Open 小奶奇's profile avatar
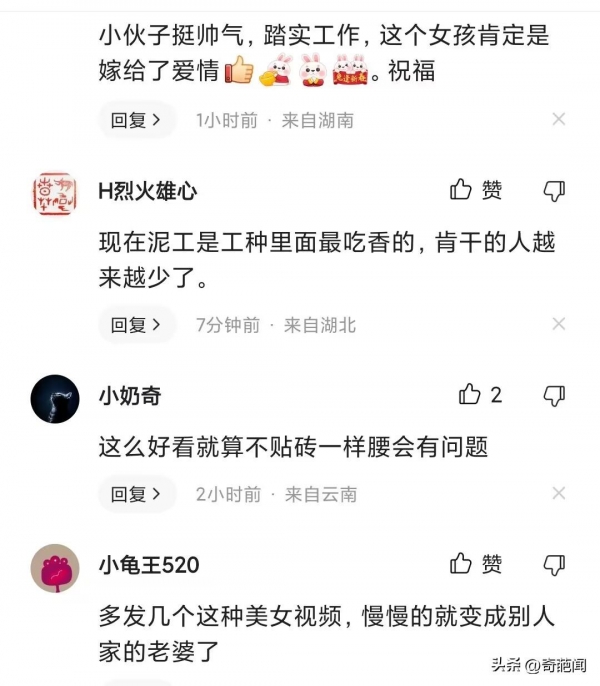This screenshot has width=600, height=686. [x=54, y=398]
